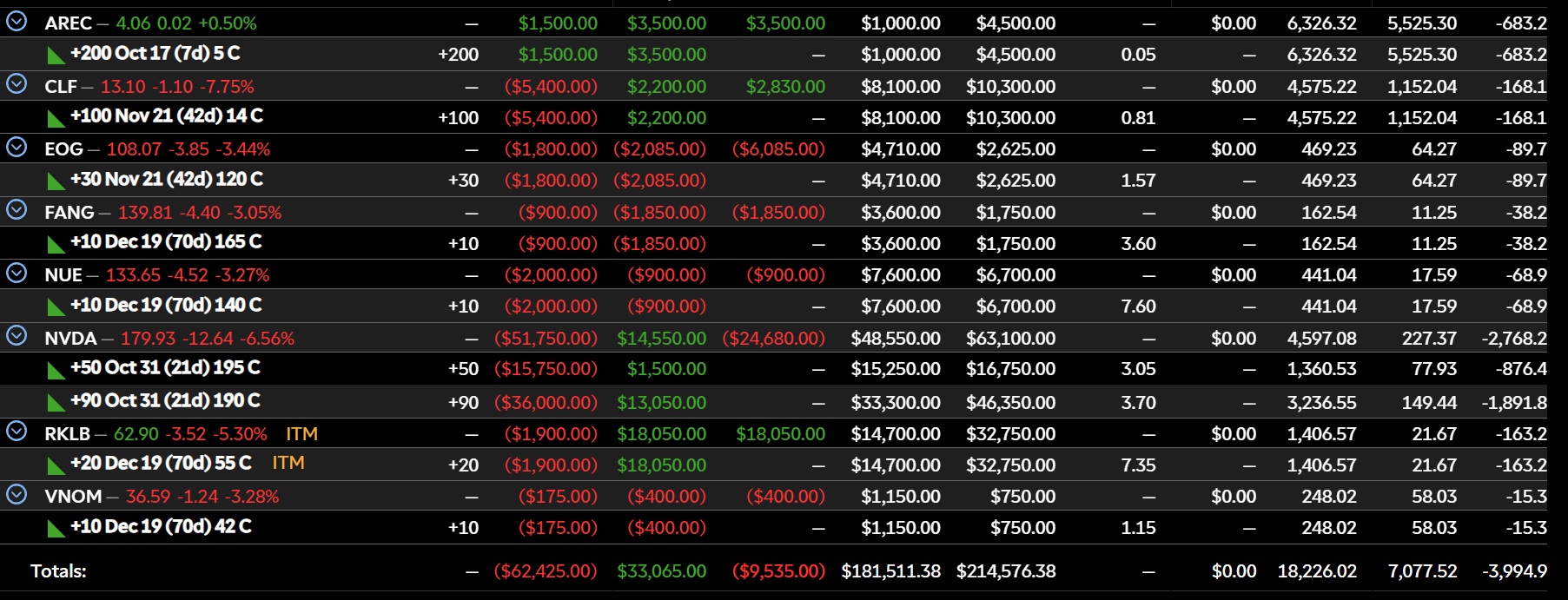Collapse the NVDA position group

click(17, 336)
